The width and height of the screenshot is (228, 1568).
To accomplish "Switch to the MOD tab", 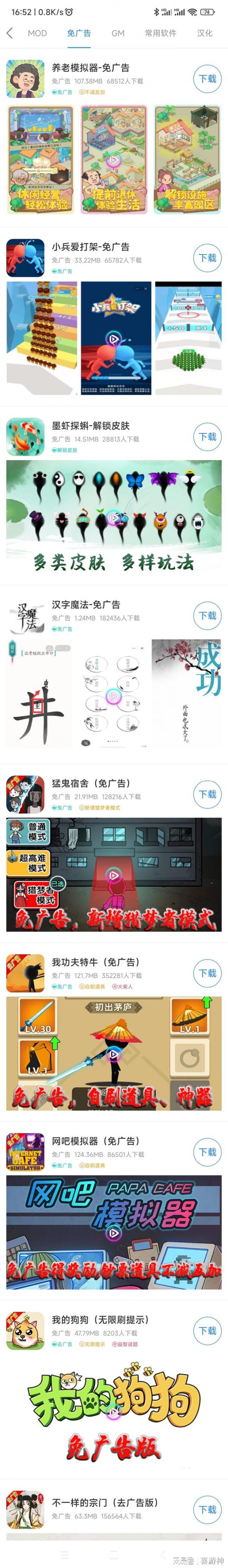I will point(37,33).
